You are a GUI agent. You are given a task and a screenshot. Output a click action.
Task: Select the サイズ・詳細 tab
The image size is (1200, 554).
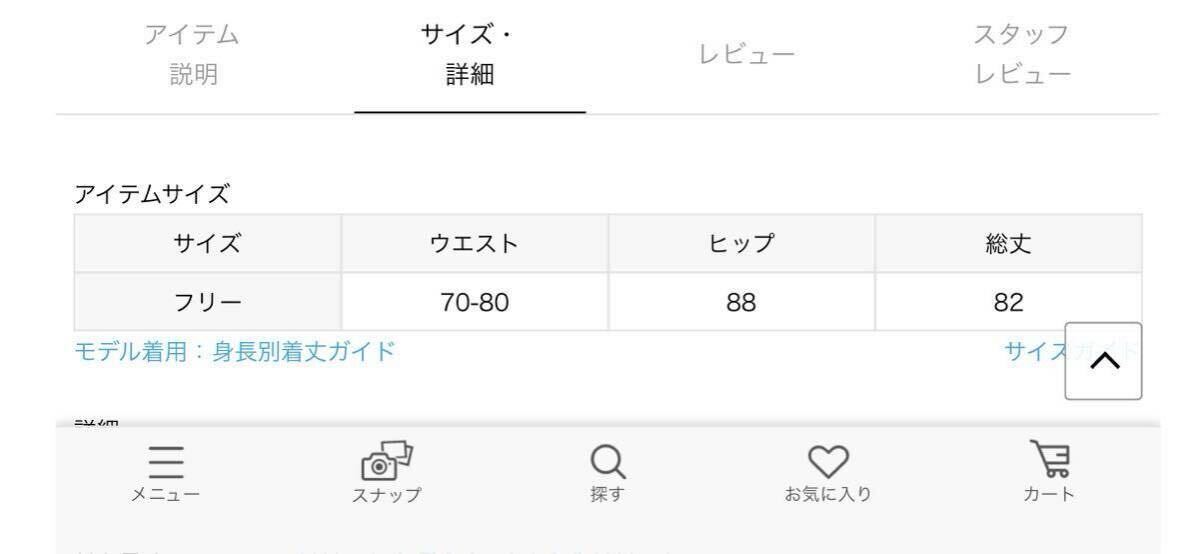coord(470,55)
